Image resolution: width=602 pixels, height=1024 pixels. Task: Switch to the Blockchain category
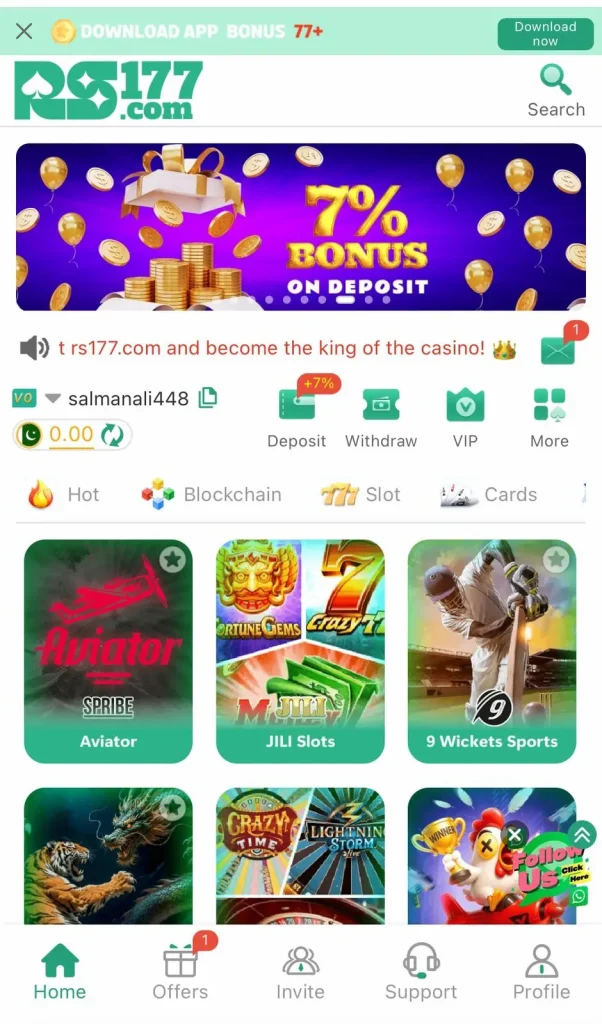tap(211, 494)
